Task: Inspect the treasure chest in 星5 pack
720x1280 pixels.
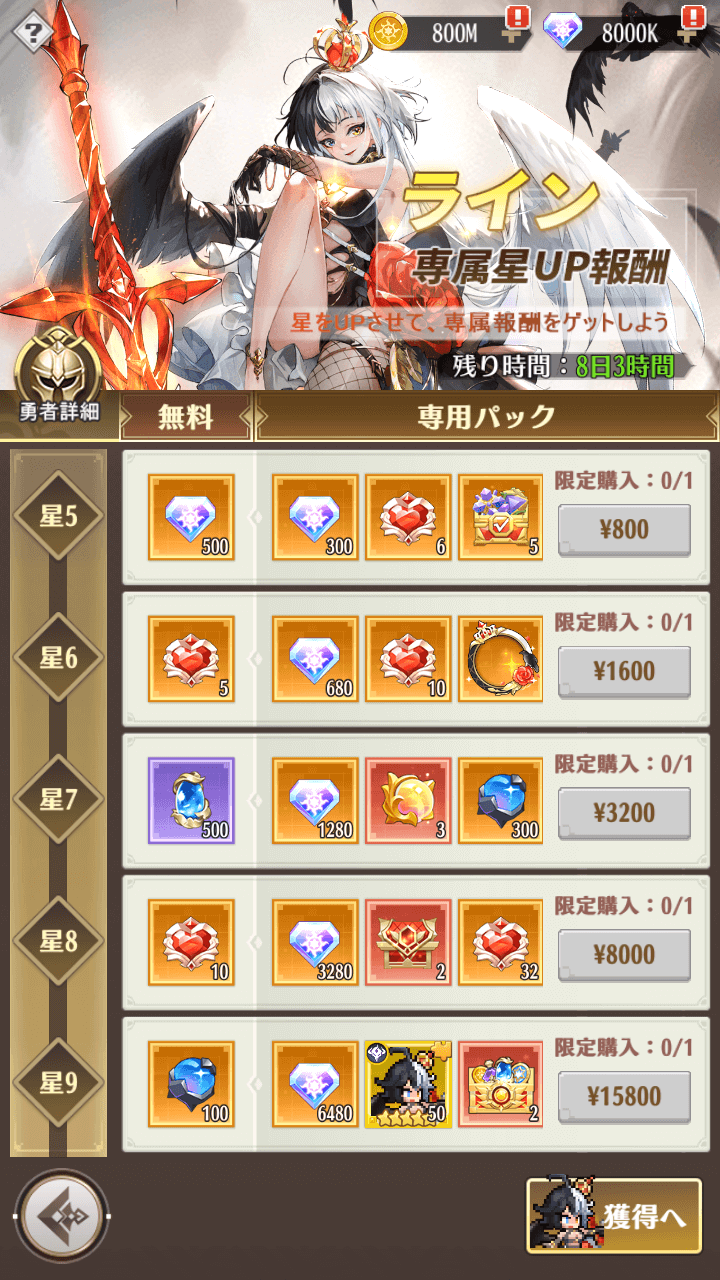Action: tap(501, 517)
